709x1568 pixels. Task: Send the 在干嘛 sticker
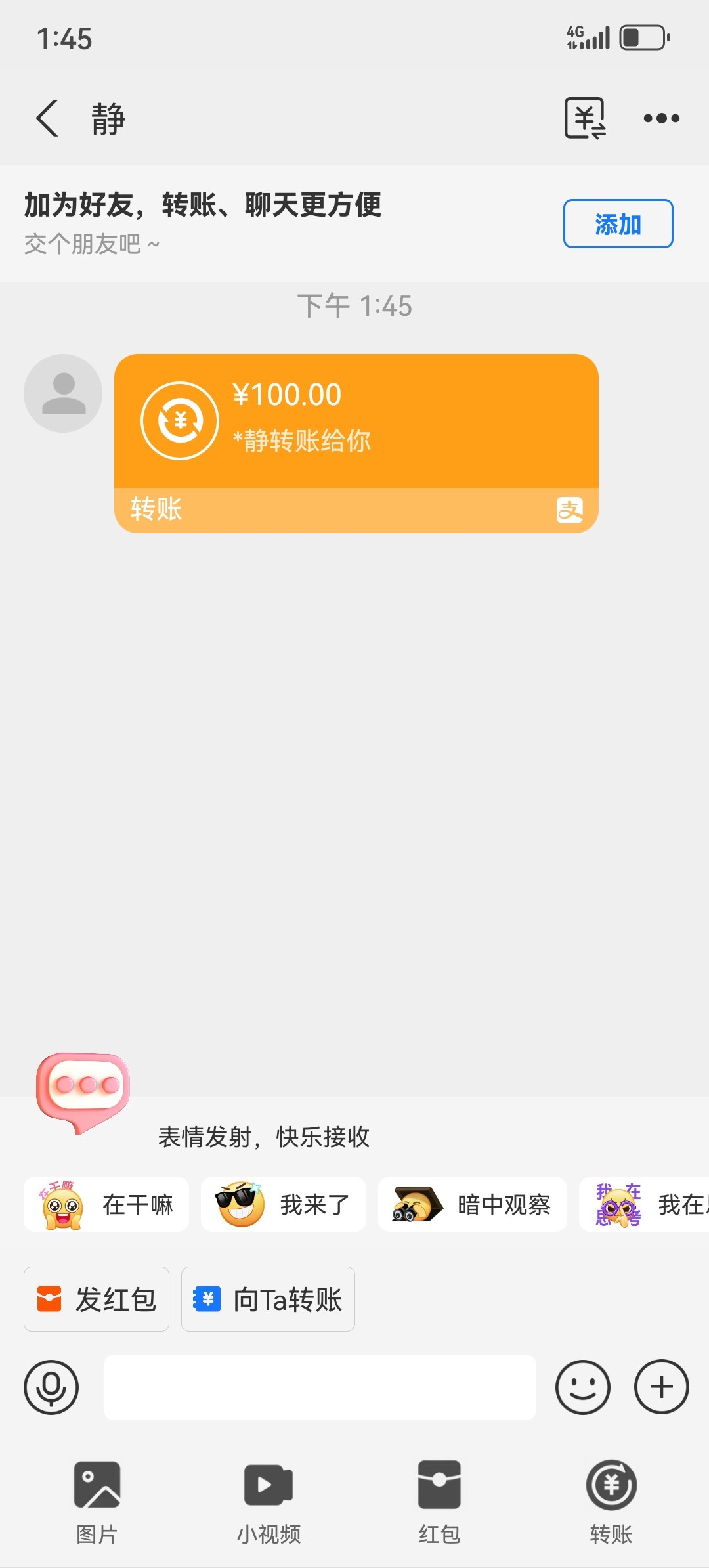106,1204
